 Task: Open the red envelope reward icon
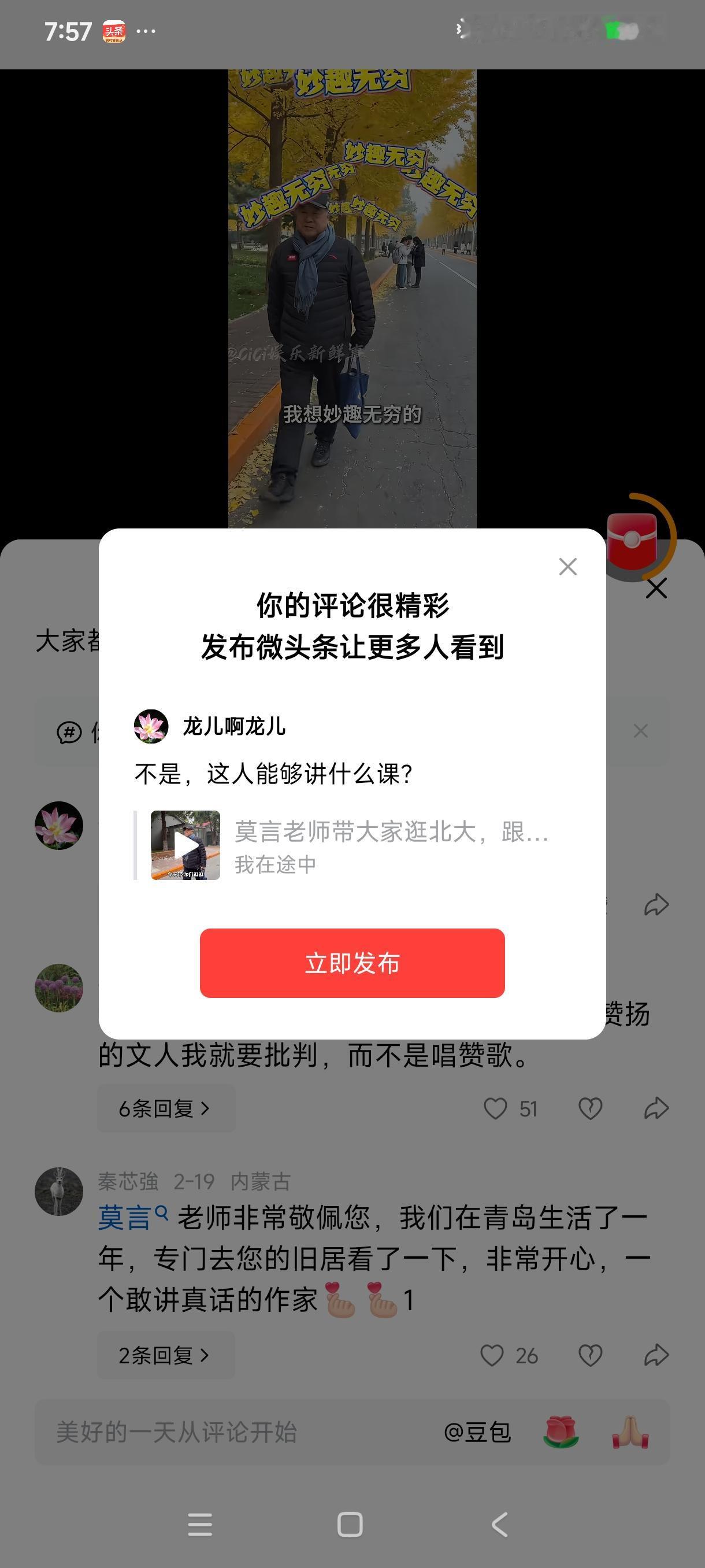point(633,539)
